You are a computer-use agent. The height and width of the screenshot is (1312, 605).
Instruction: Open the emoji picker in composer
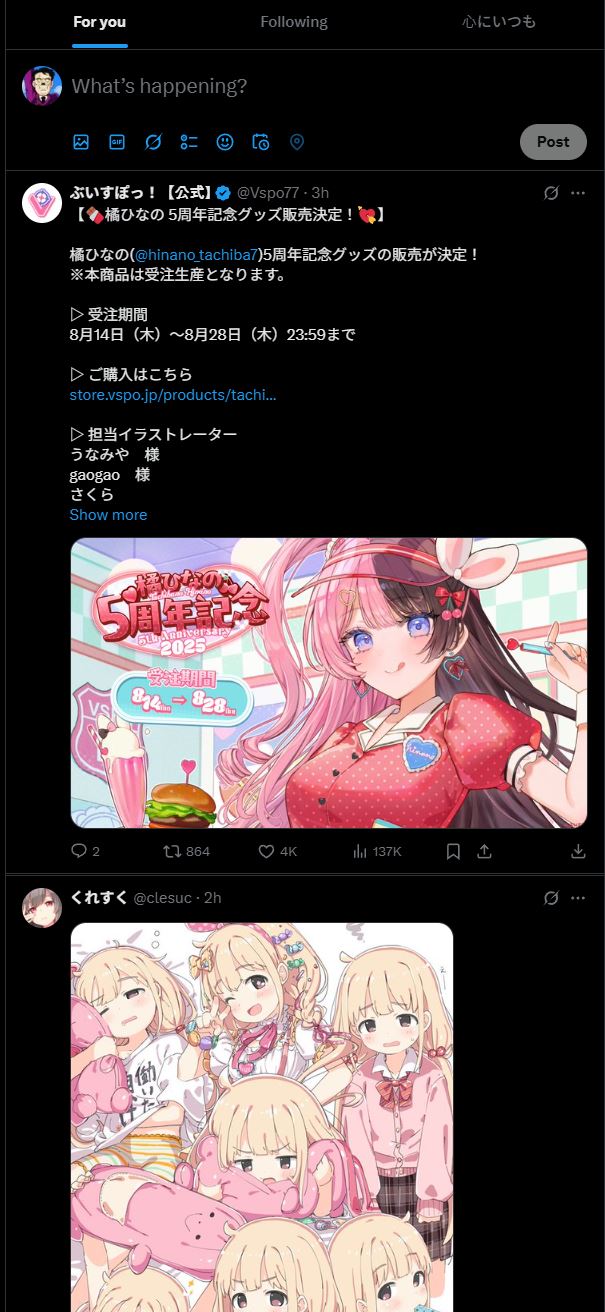pos(225,142)
